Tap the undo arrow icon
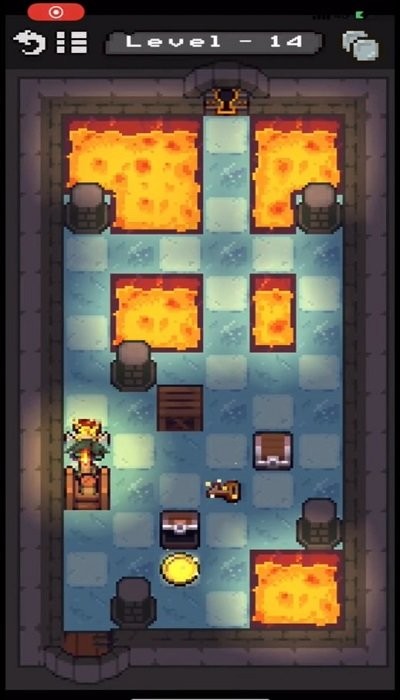 (29, 43)
